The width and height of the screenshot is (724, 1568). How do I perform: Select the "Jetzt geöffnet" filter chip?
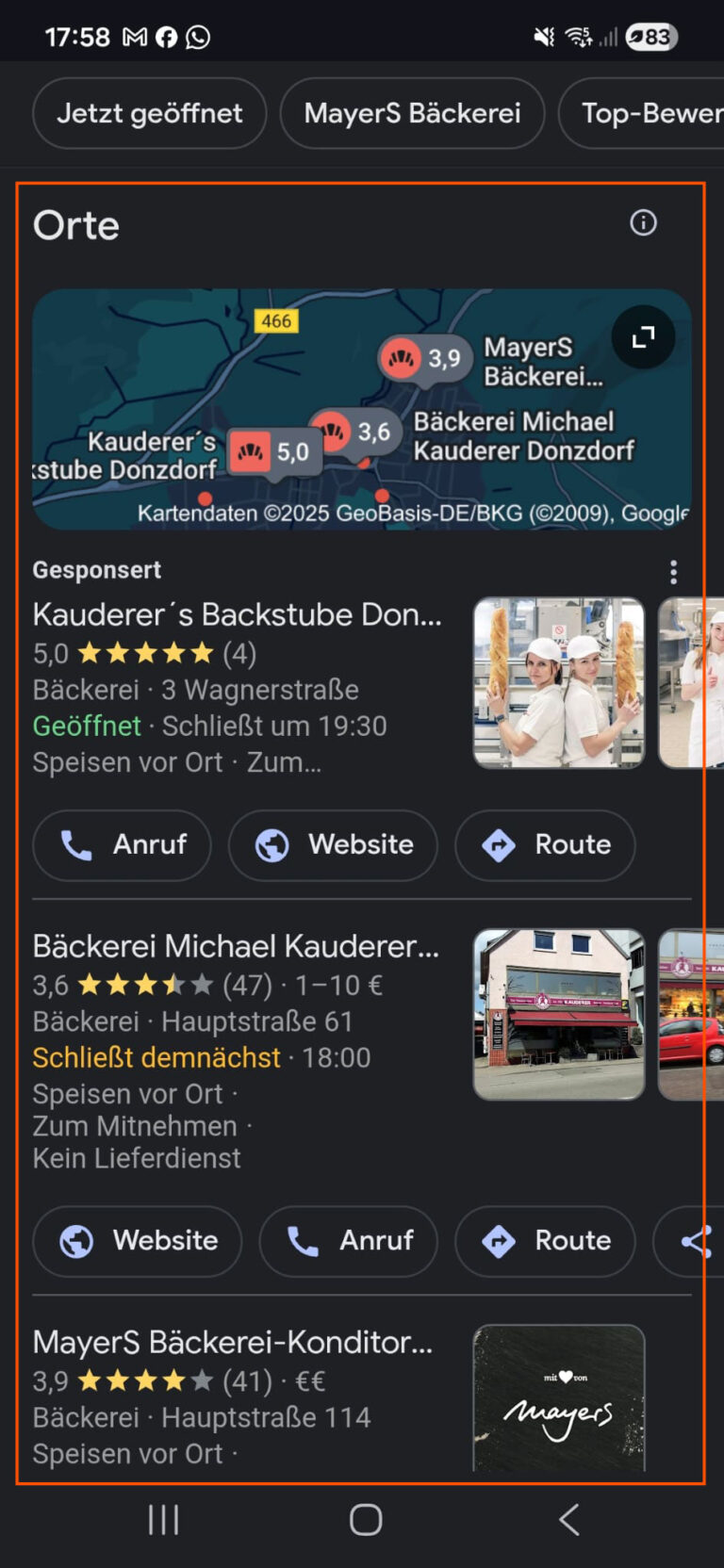pyautogui.click(x=149, y=113)
